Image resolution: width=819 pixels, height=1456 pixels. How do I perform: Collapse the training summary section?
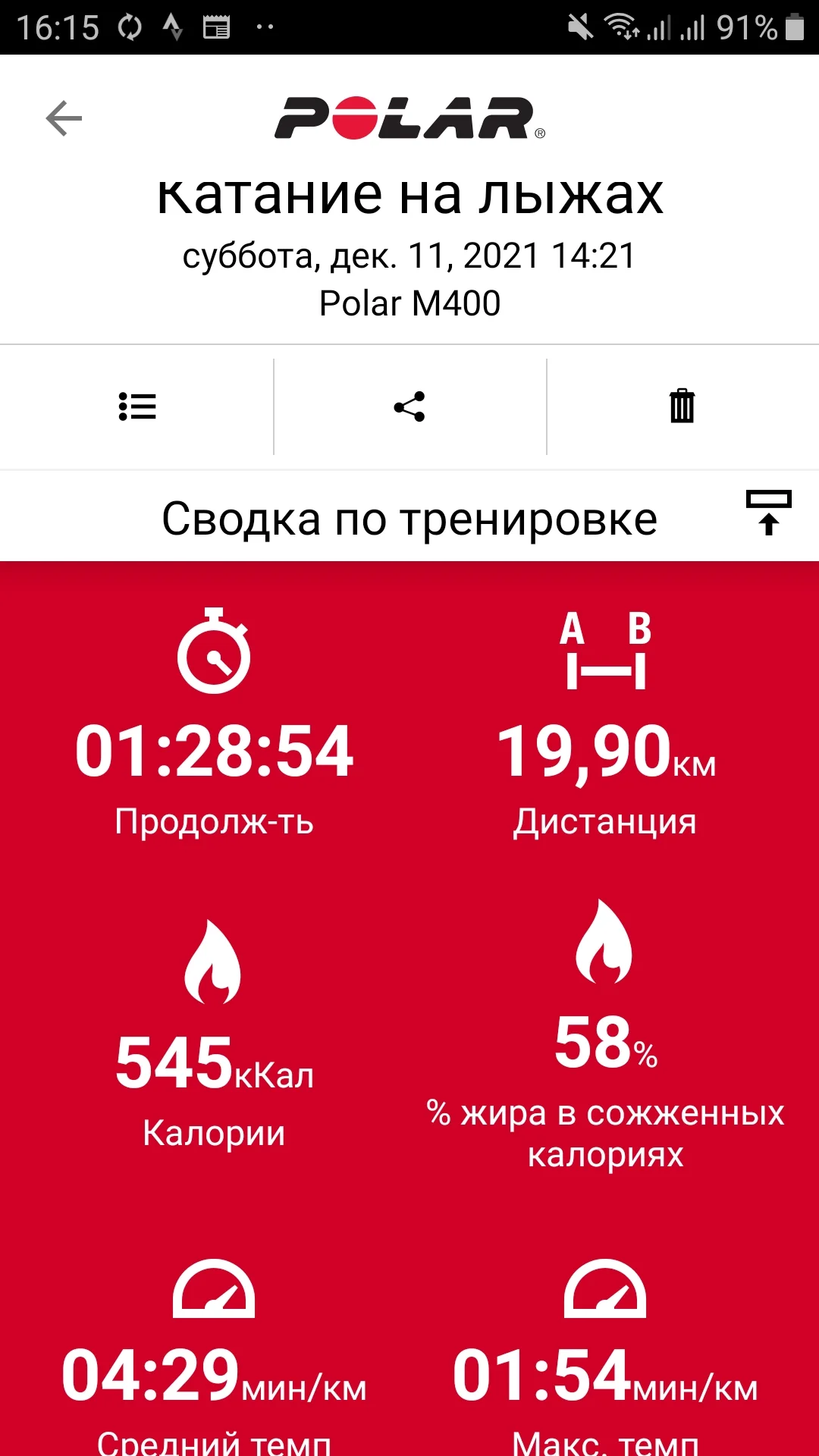coord(768,513)
